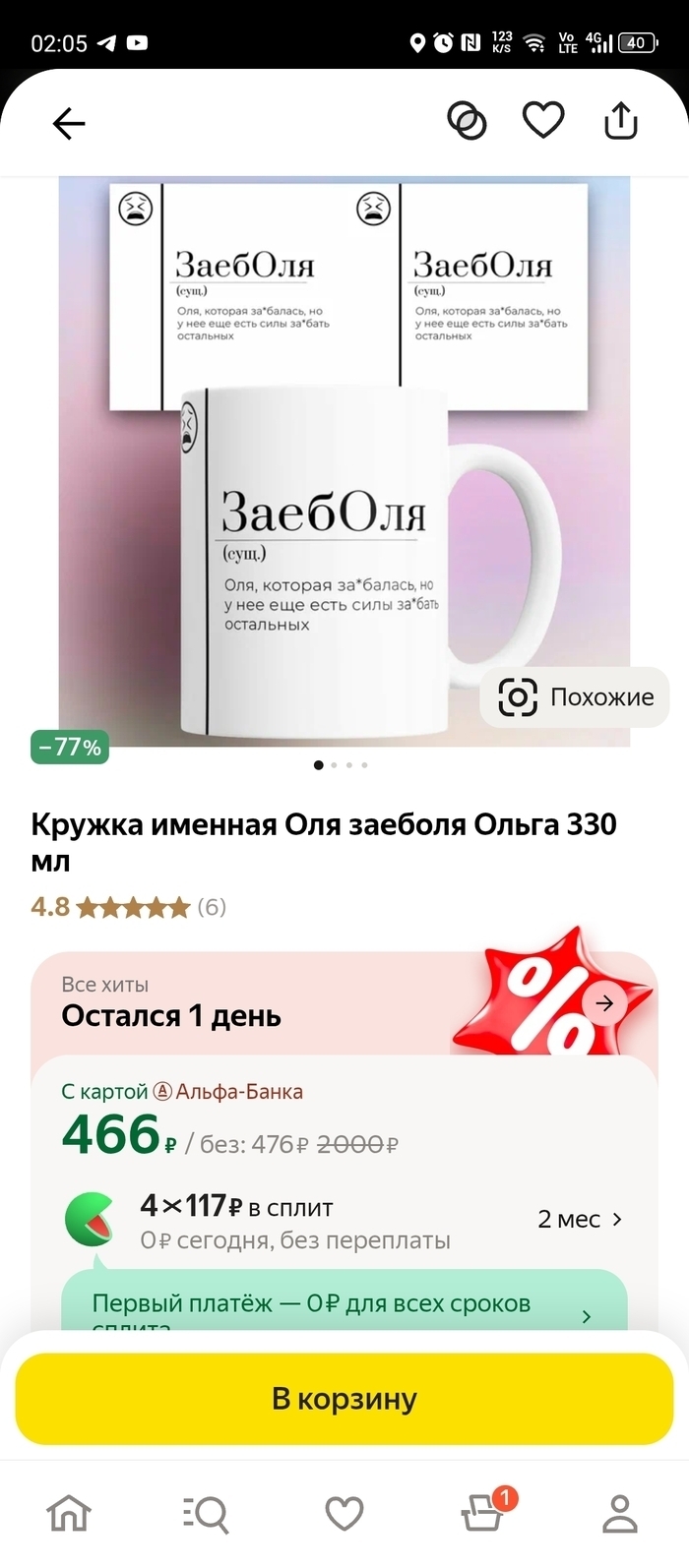
Task: Open the cart tab
Action: click(x=482, y=1513)
